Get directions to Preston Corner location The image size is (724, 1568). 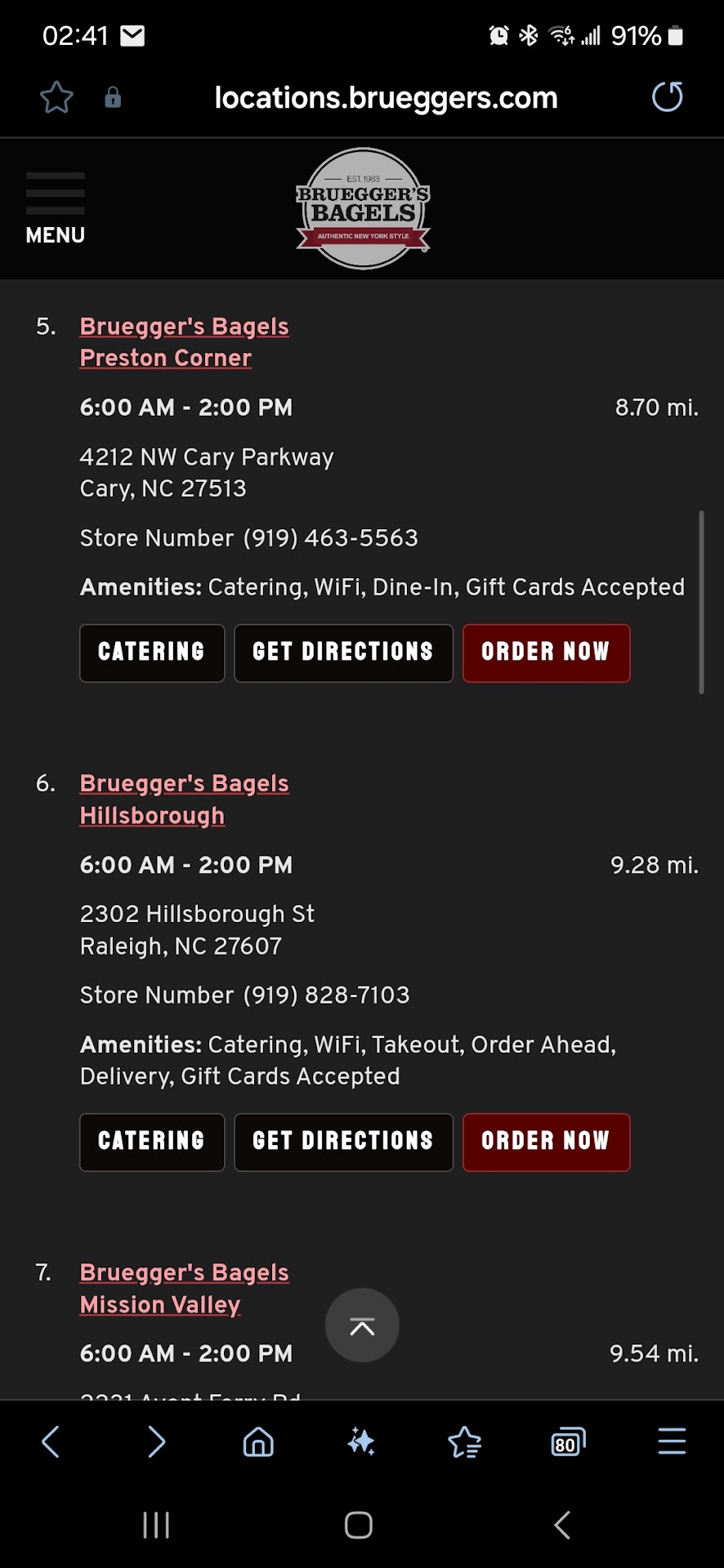tap(343, 653)
